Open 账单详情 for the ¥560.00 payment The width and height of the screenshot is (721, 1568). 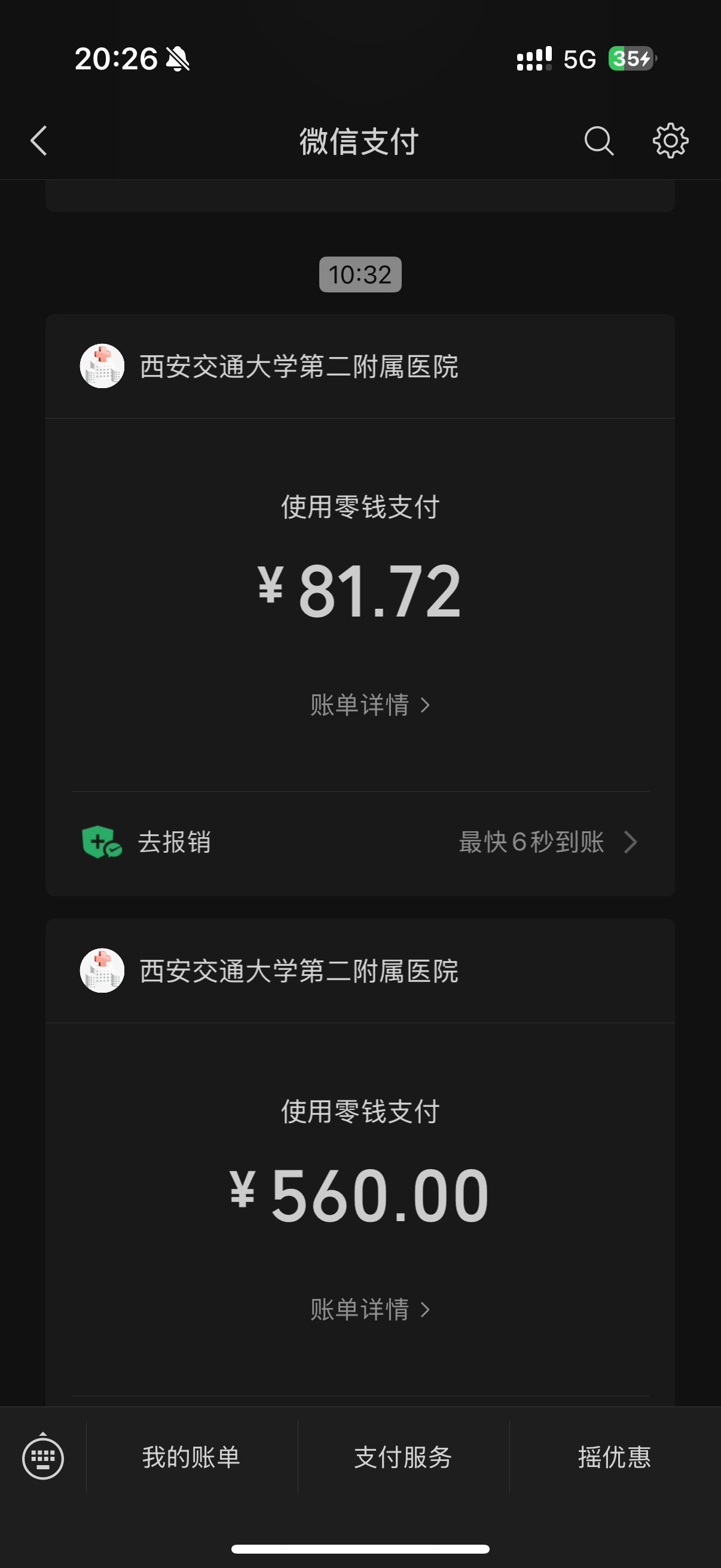coord(370,1309)
